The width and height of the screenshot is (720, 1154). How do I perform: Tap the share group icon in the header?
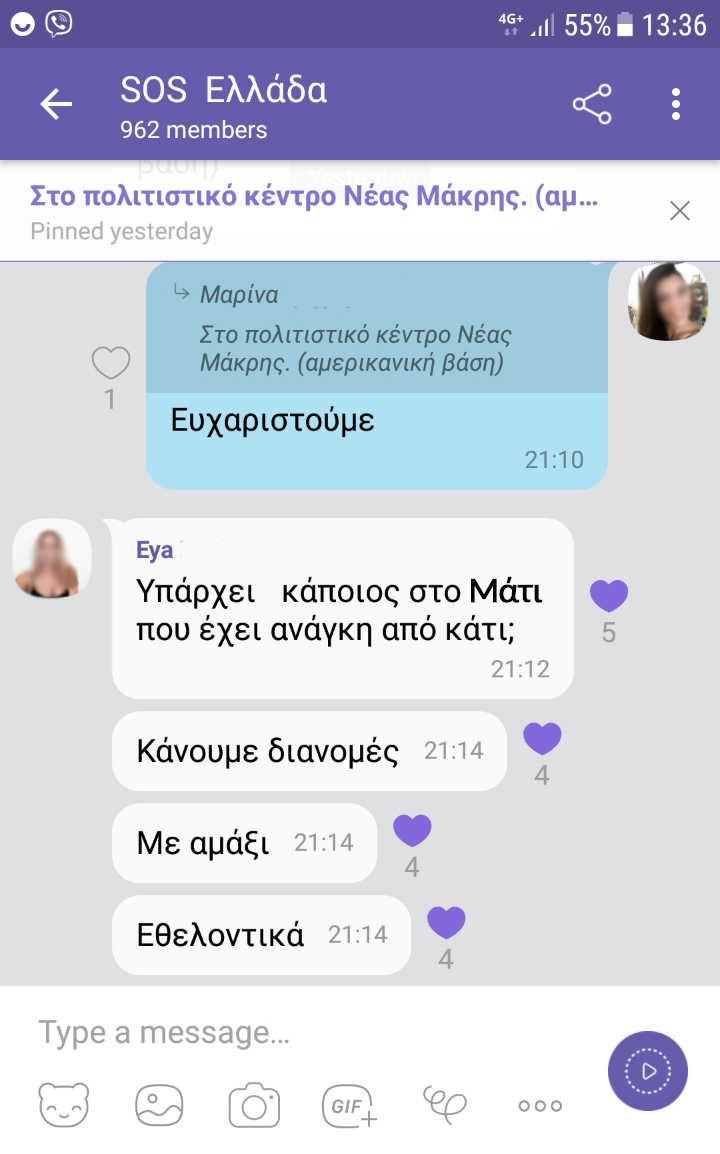click(592, 103)
